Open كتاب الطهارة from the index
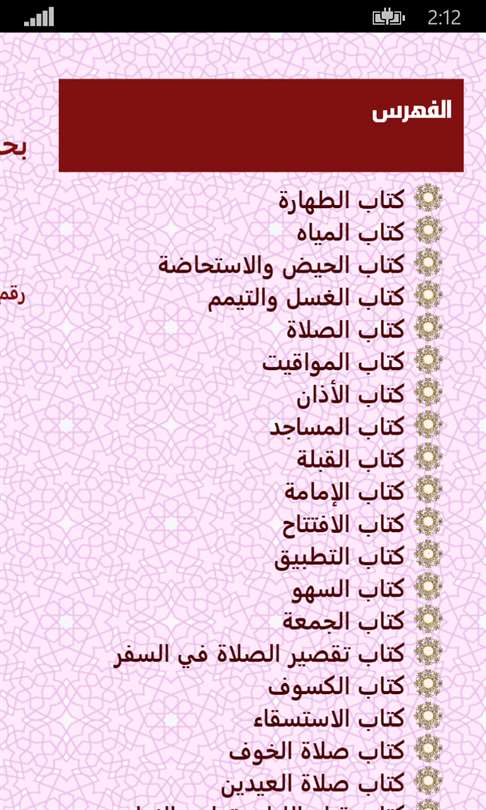The width and height of the screenshot is (486, 810). (341, 200)
